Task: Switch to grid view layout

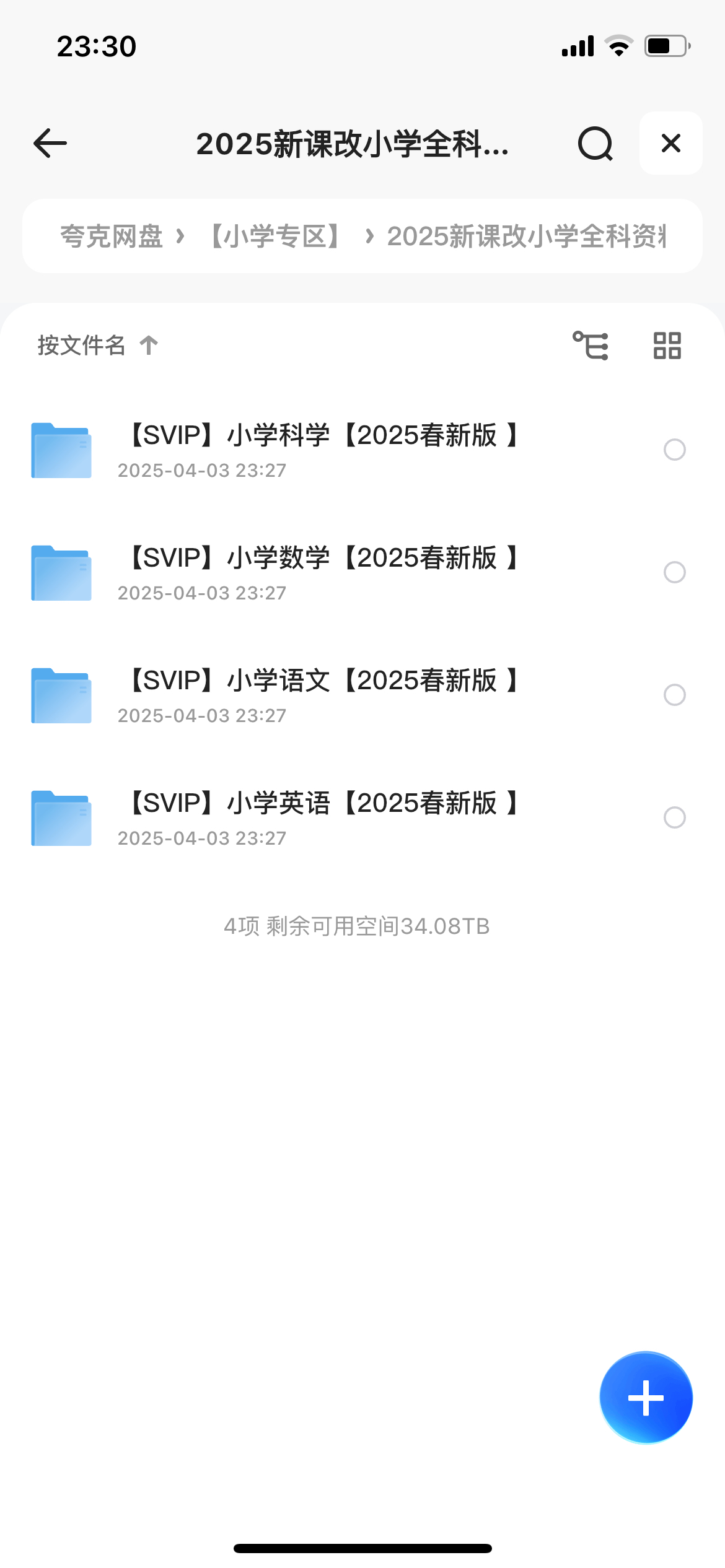Action: click(x=667, y=346)
